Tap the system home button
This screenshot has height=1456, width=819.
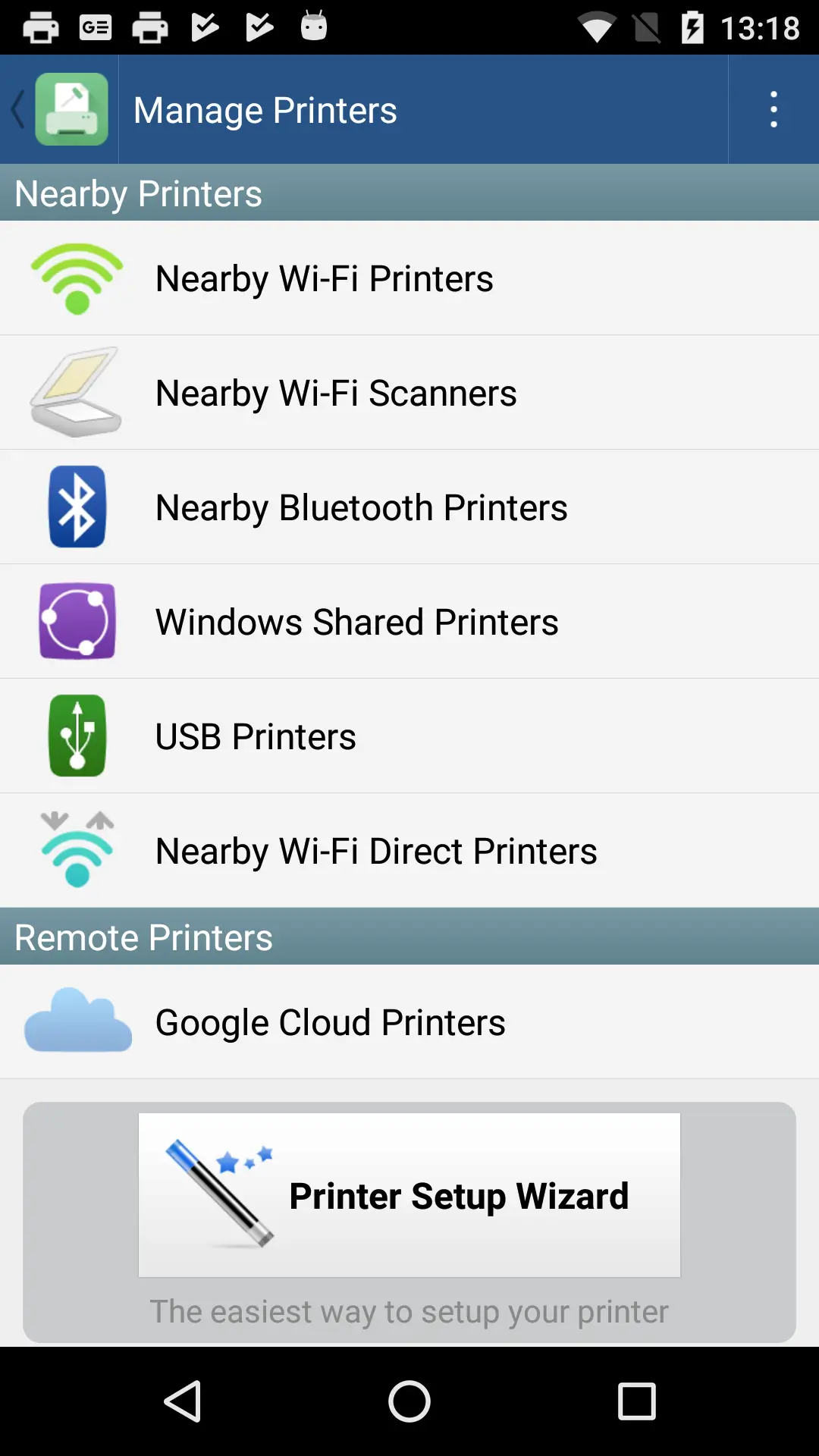pos(409,1401)
